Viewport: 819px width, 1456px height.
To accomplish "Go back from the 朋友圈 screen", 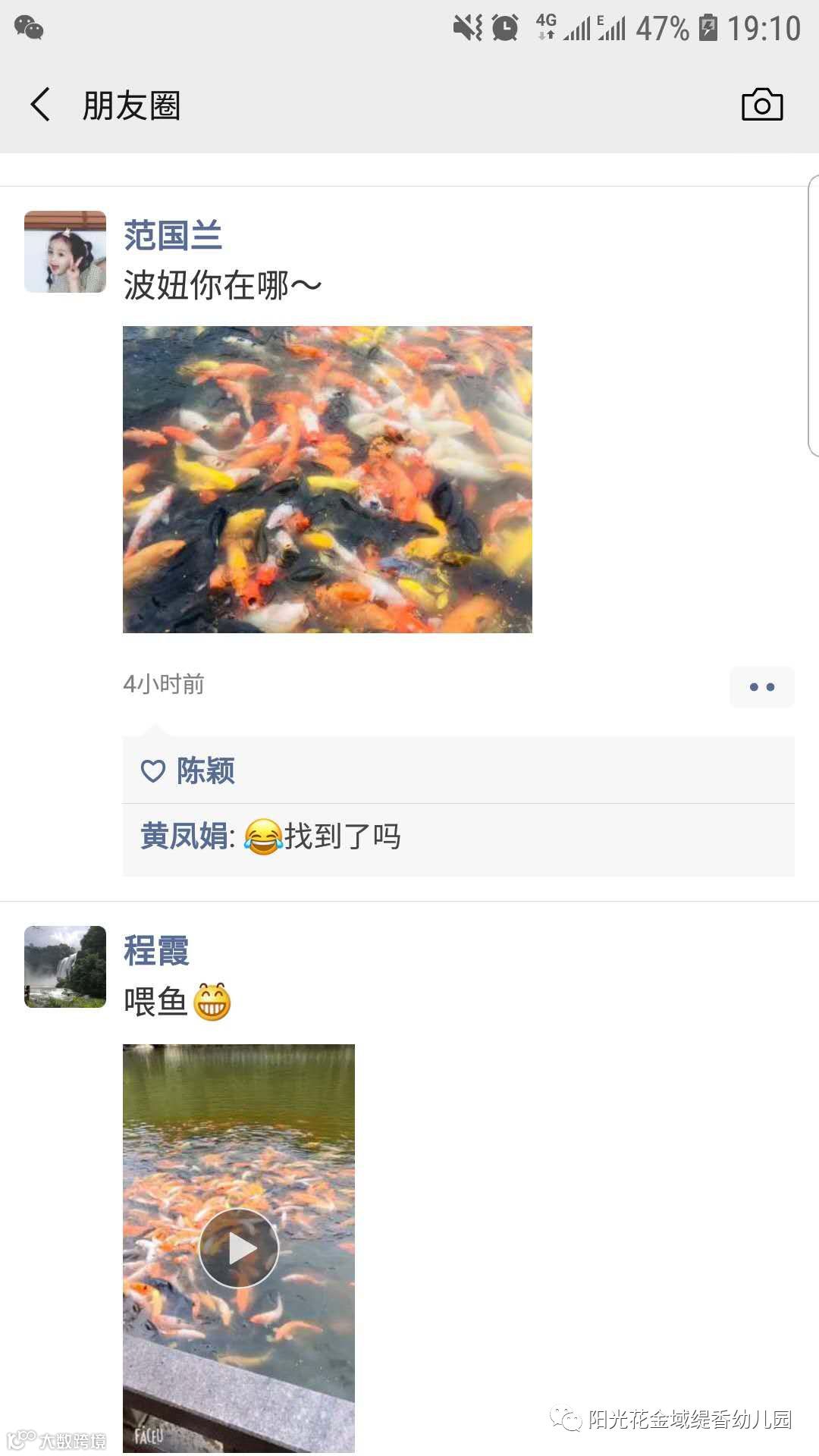I will tap(41, 105).
